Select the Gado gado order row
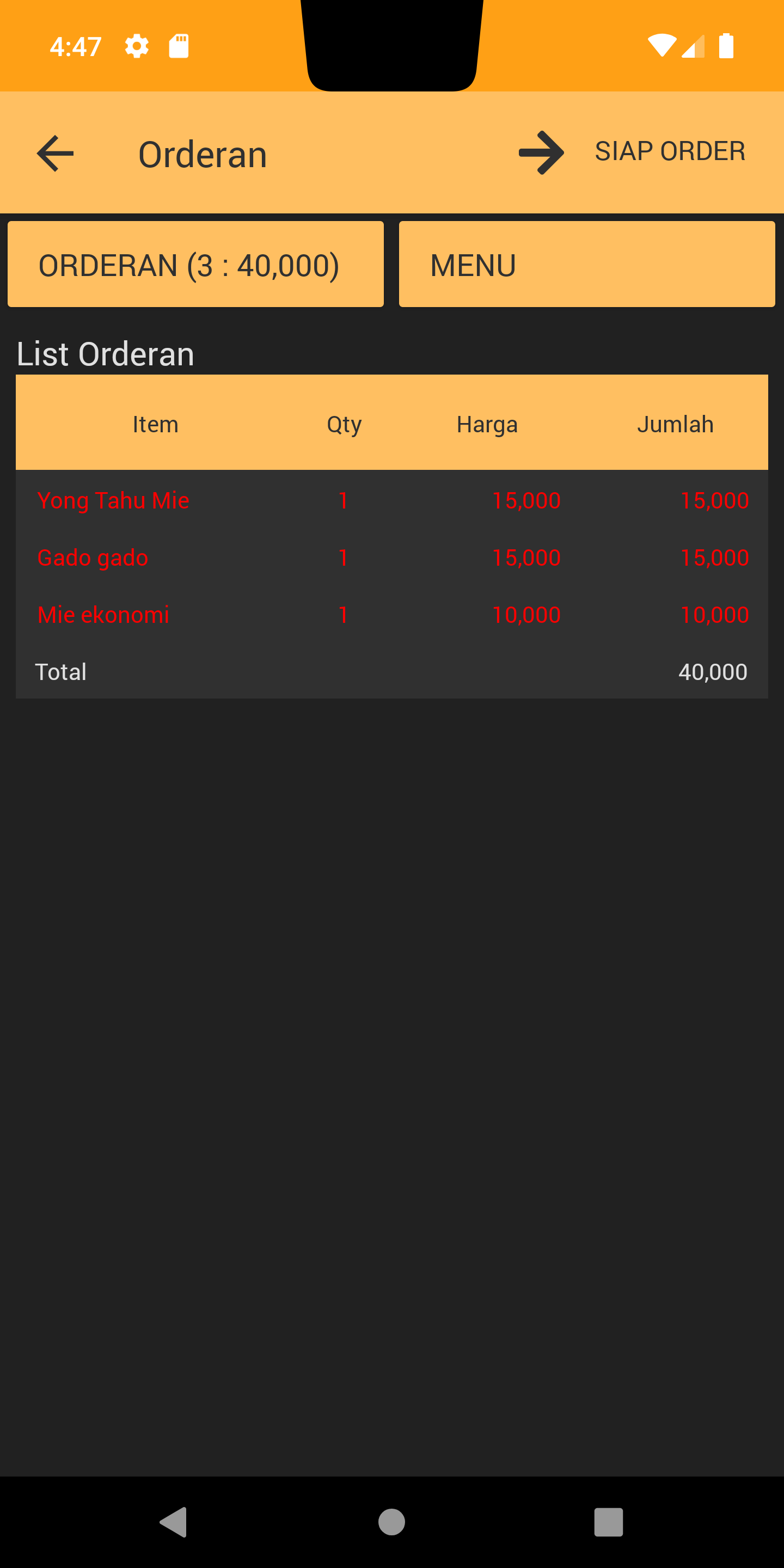Image resolution: width=784 pixels, height=1568 pixels. (391, 558)
